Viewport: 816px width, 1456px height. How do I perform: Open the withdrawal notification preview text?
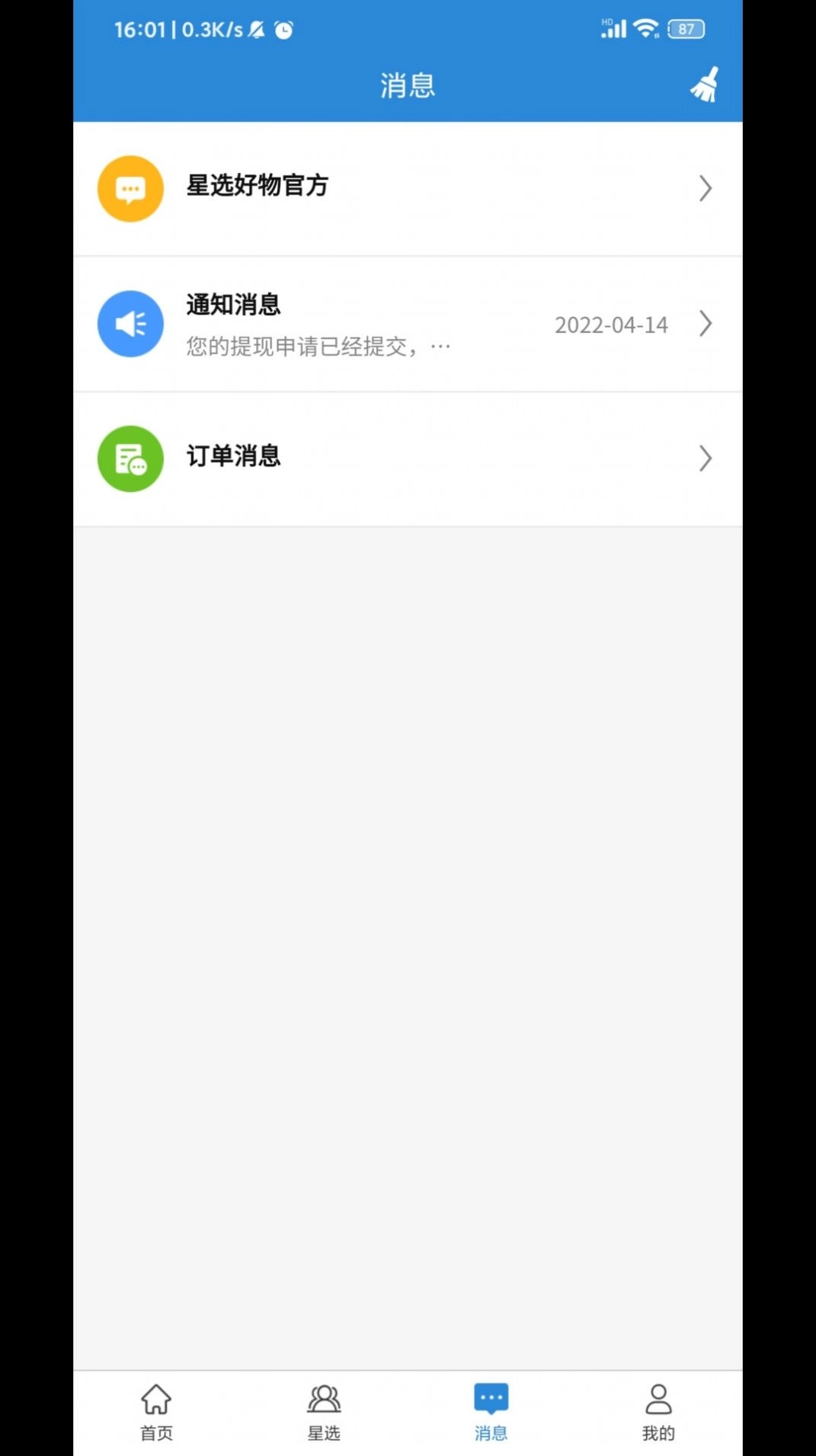point(317,345)
